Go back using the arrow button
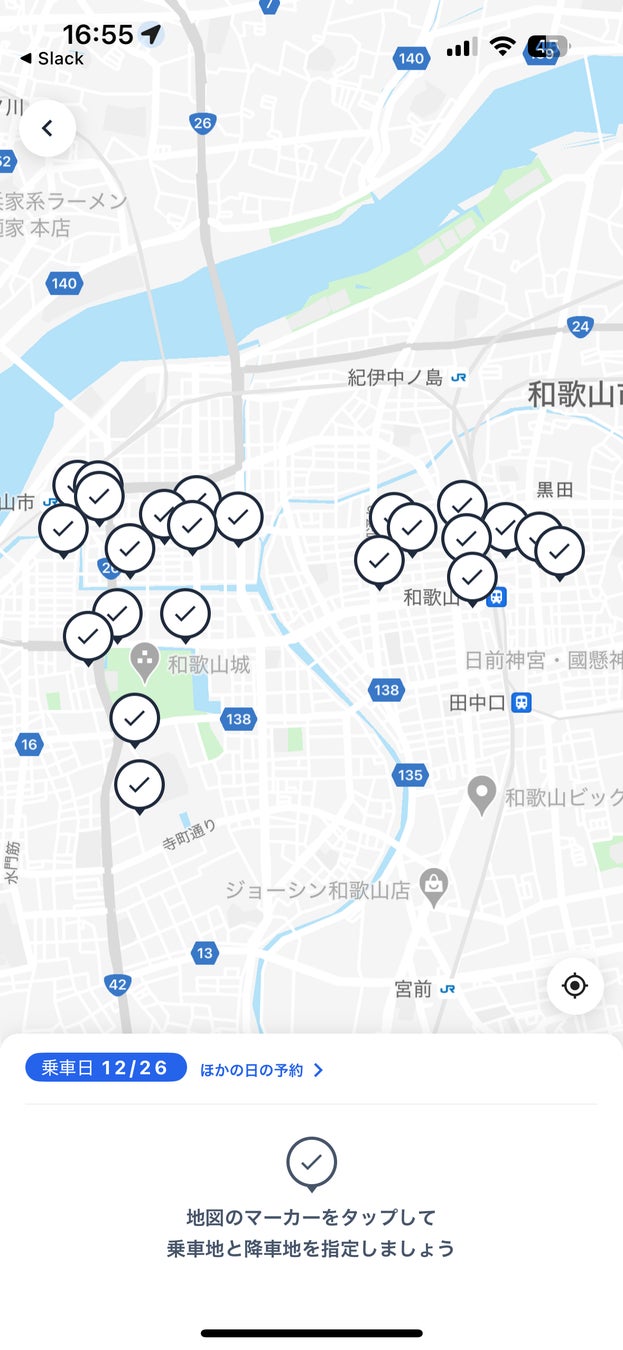The image size is (623, 1350). tap(47, 129)
